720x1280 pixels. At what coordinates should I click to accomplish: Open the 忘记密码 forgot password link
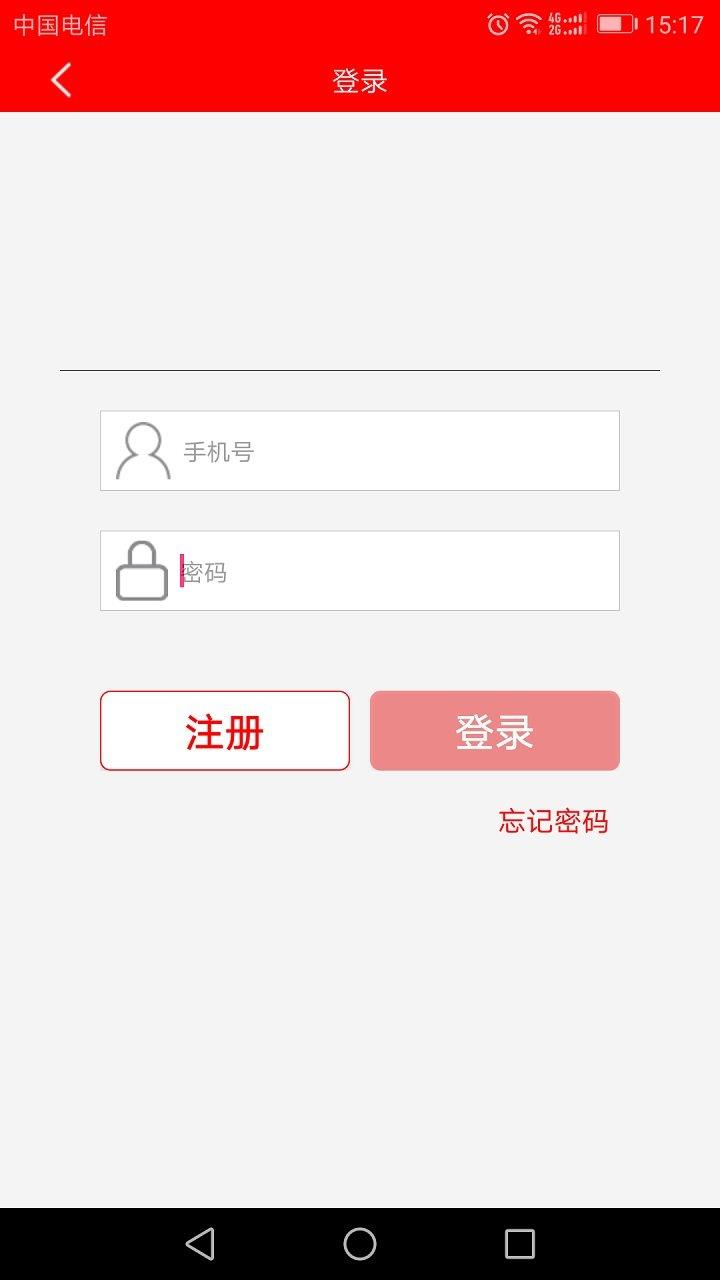(553, 822)
